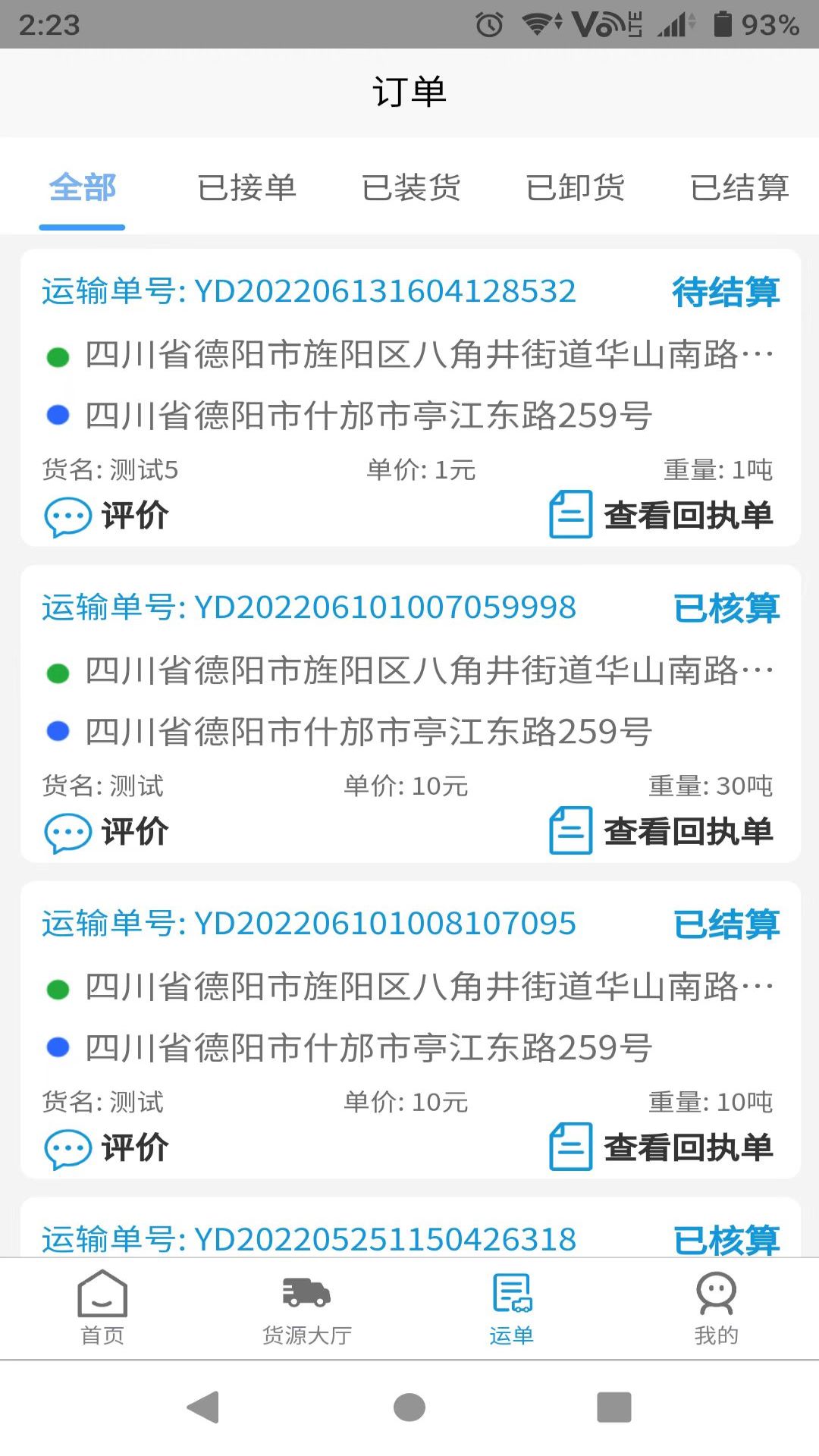
Task: Switch to the 已接单 tab
Action: click(246, 188)
